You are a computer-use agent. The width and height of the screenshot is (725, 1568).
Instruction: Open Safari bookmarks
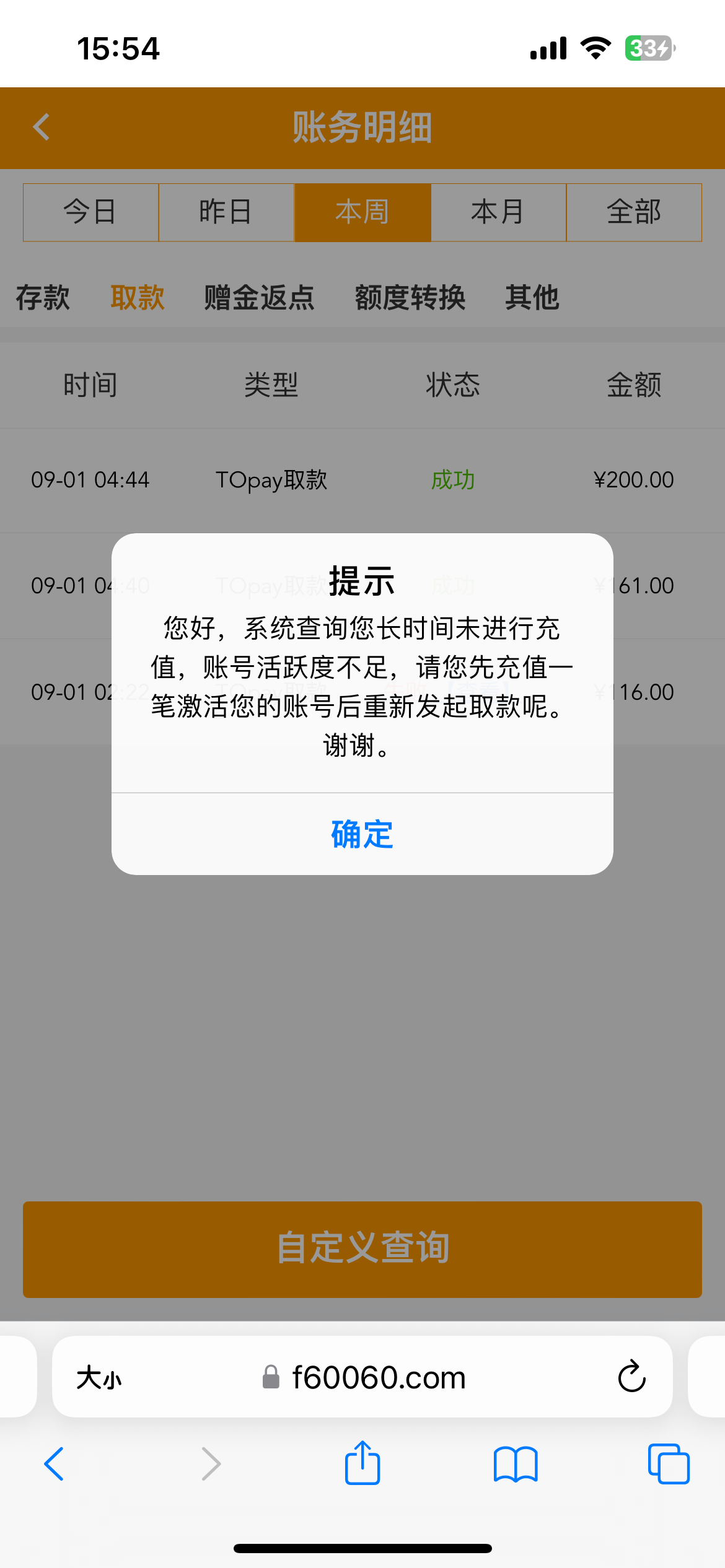516,1464
